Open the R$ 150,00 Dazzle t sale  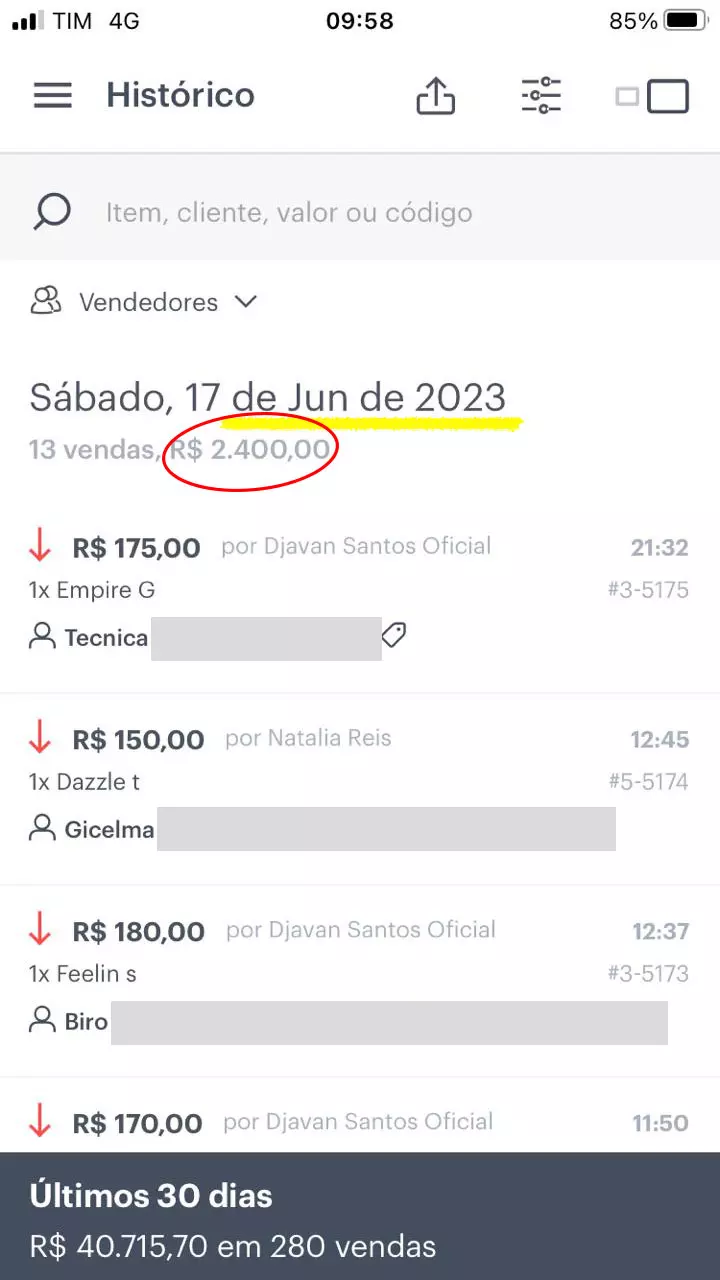(x=360, y=784)
